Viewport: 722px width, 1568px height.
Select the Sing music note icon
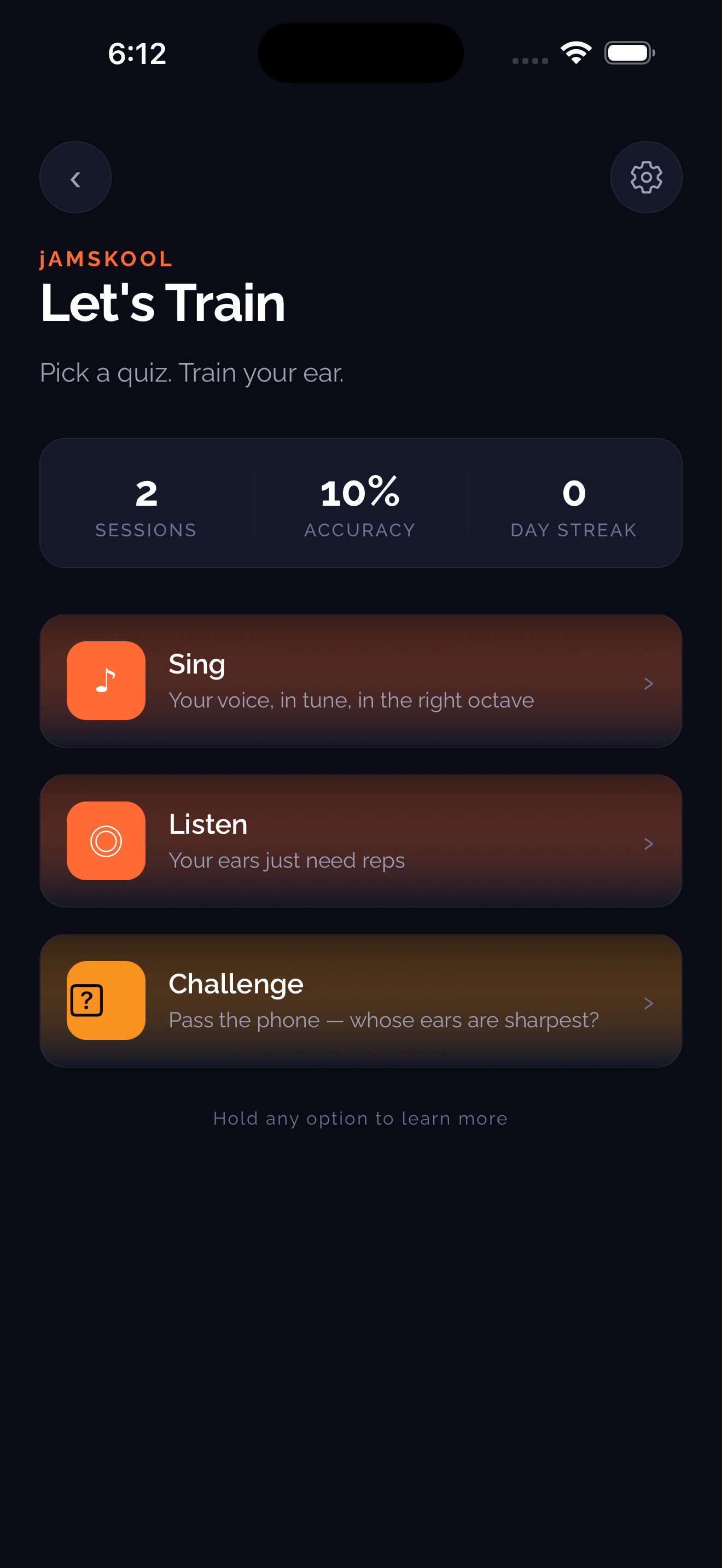click(106, 680)
